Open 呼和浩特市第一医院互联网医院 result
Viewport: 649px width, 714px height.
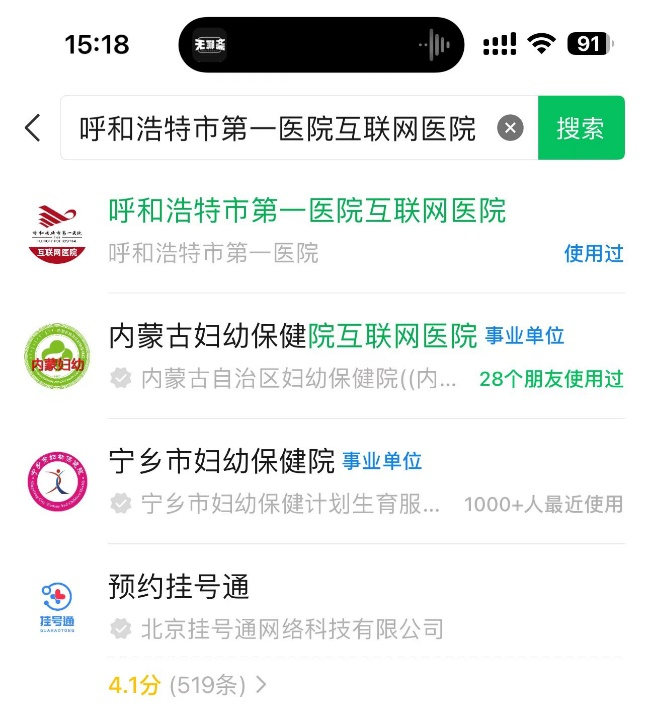point(307,211)
